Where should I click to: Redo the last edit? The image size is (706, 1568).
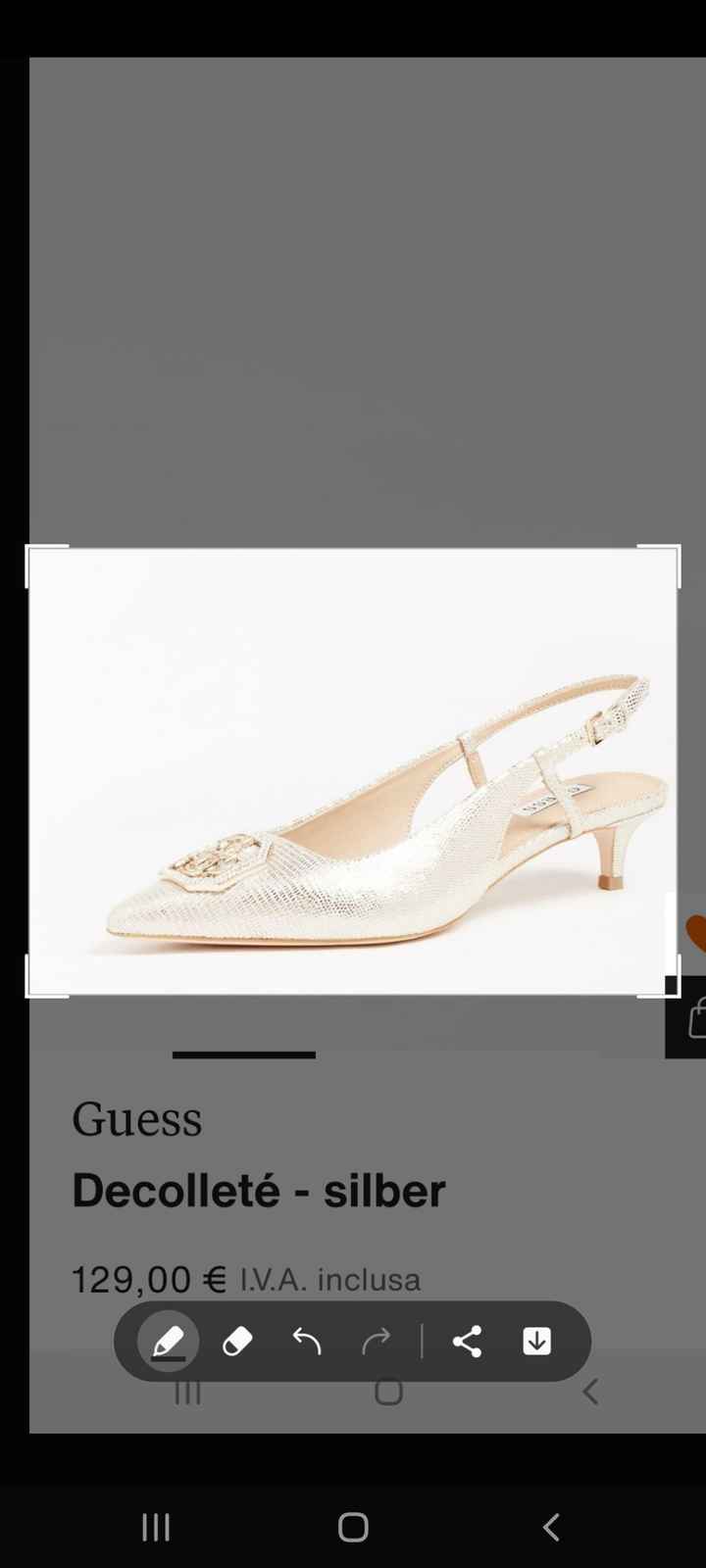378,1342
